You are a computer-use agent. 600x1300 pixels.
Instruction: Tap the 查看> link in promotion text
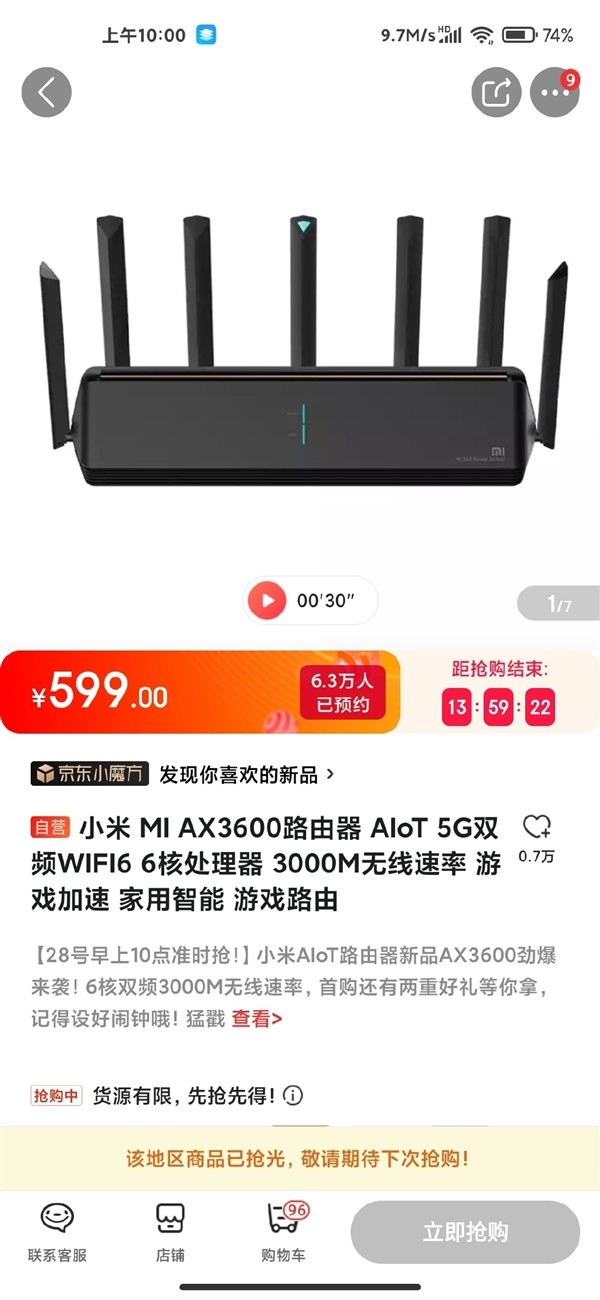257,1019
